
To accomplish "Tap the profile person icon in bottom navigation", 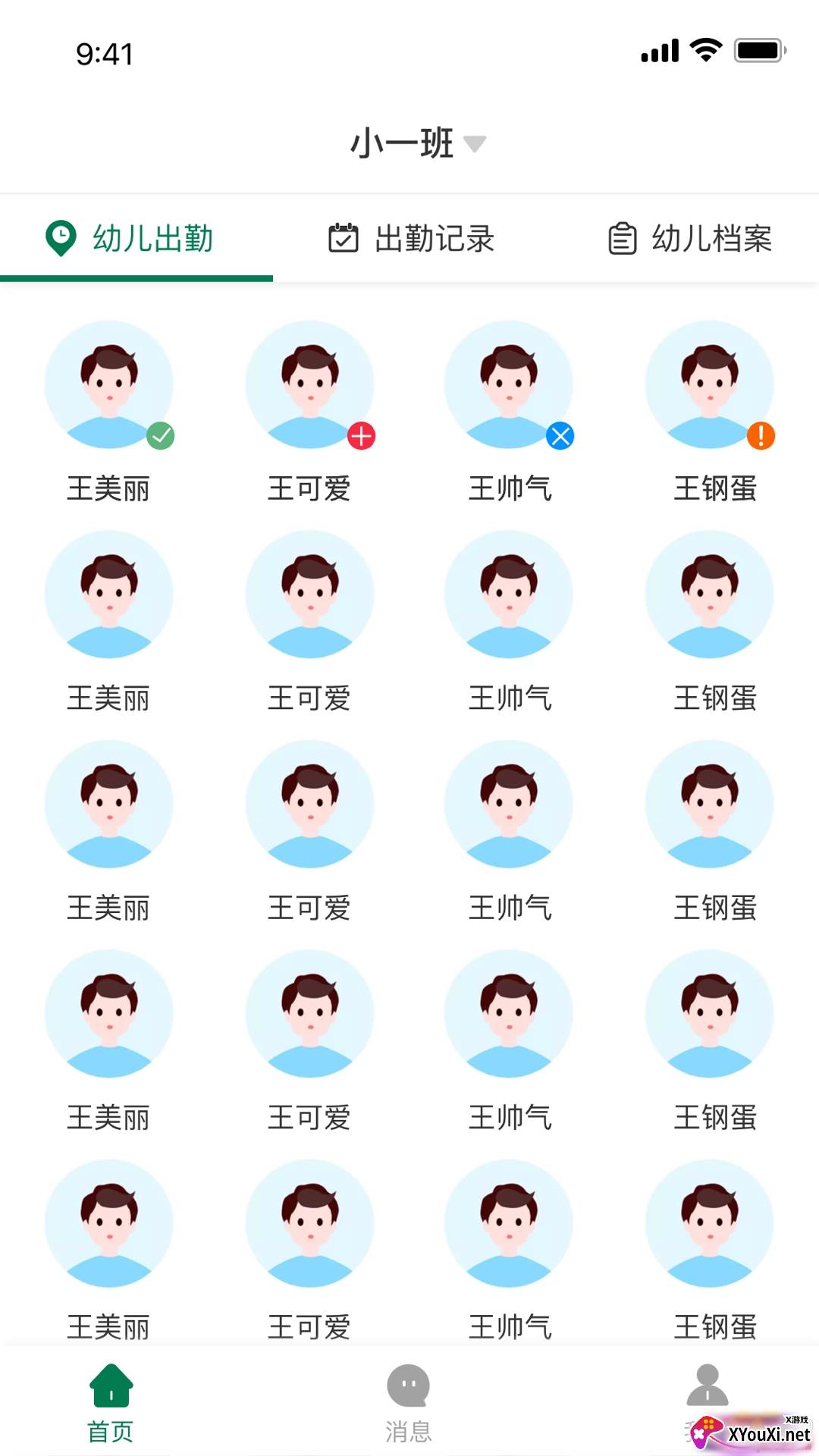I will point(707,1385).
